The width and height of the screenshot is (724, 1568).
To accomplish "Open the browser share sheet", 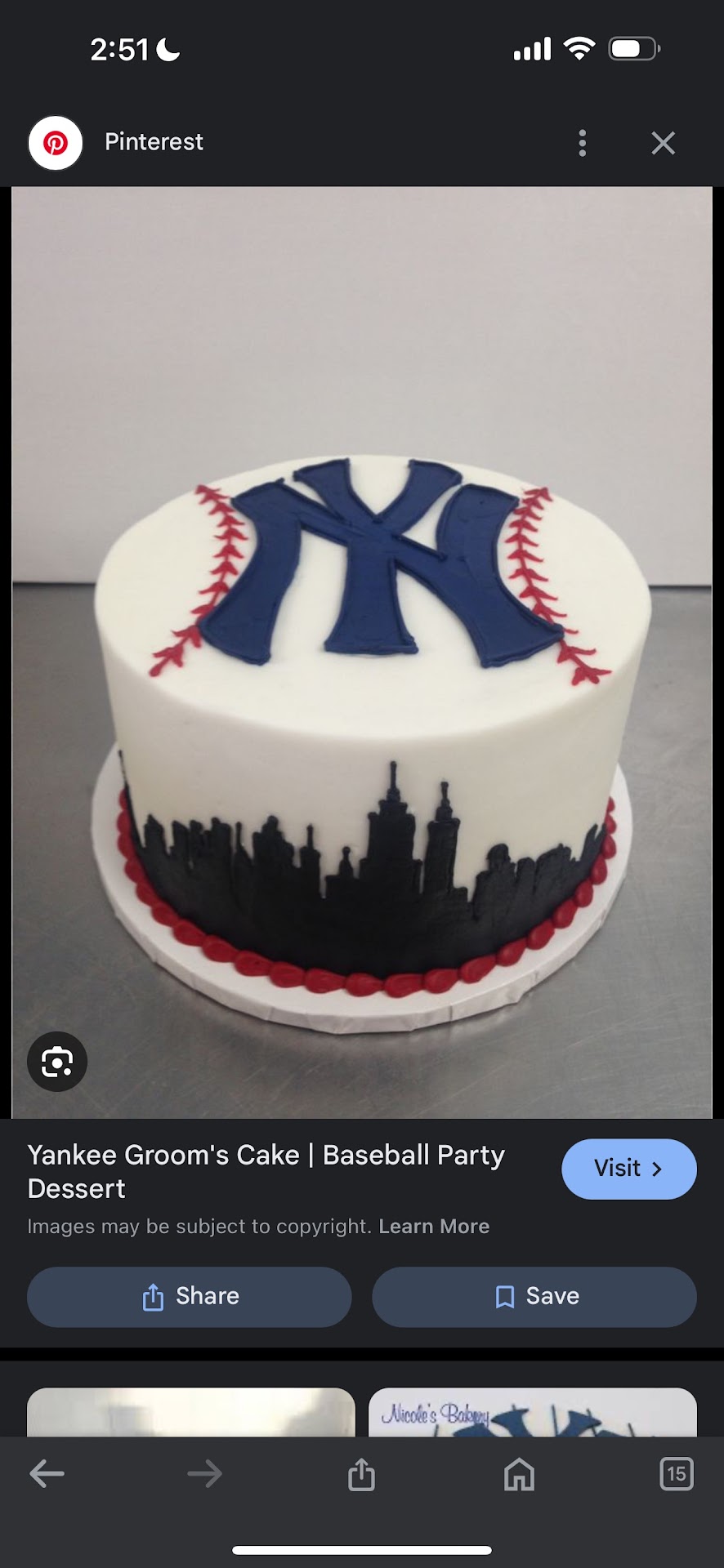I will click(x=361, y=1474).
